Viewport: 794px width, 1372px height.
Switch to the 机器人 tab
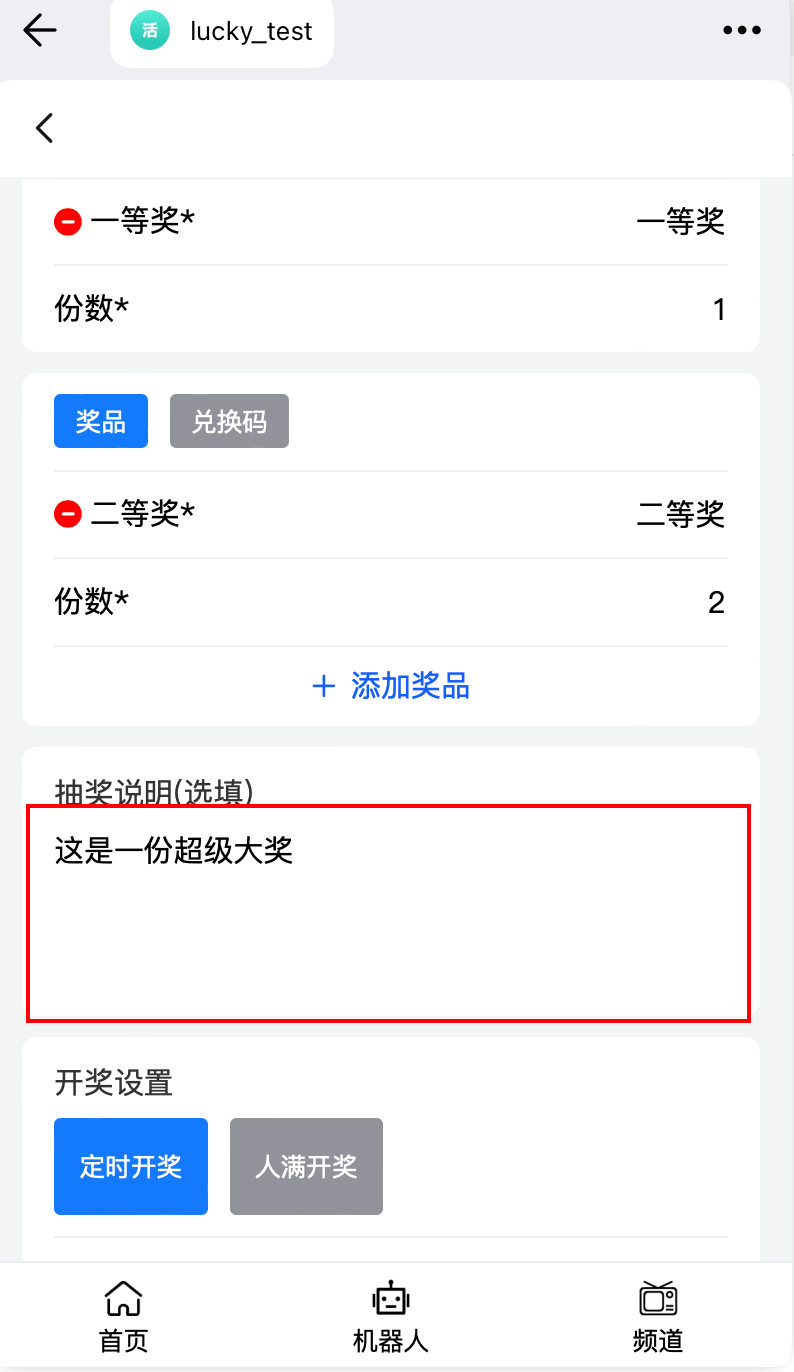[x=391, y=1316]
